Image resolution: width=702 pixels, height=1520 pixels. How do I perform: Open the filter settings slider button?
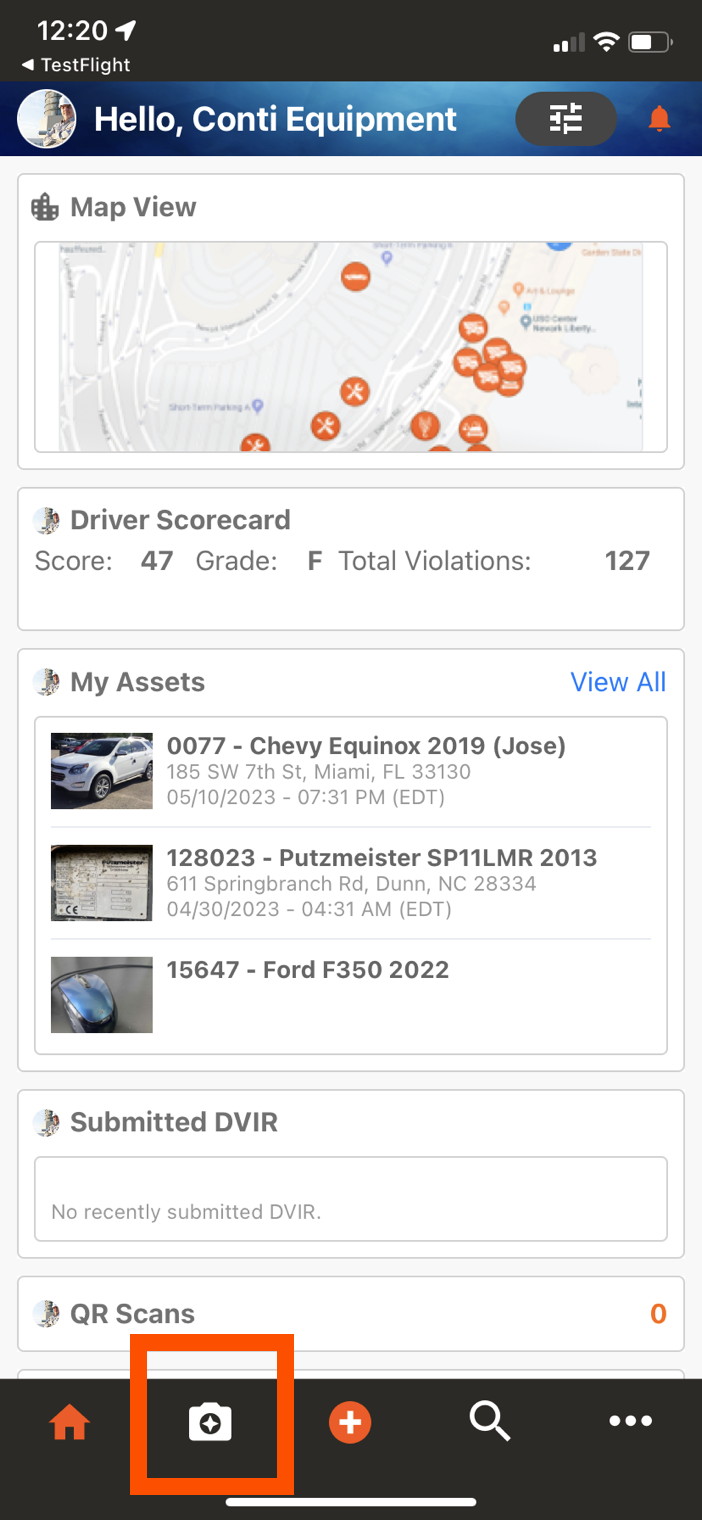[x=566, y=120]
